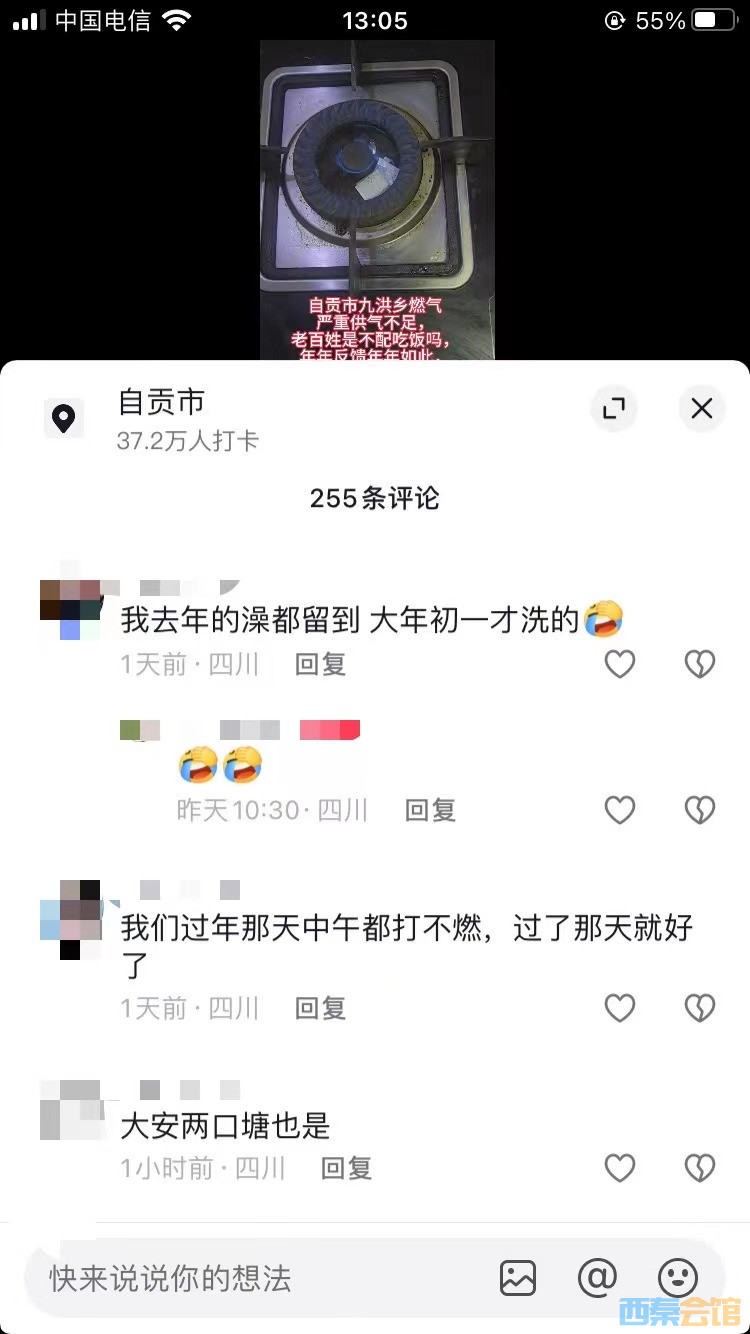Open the profile of the 大安两口塘也是 commenter
Screen dimensions: 750x1334
[70, 1110]
